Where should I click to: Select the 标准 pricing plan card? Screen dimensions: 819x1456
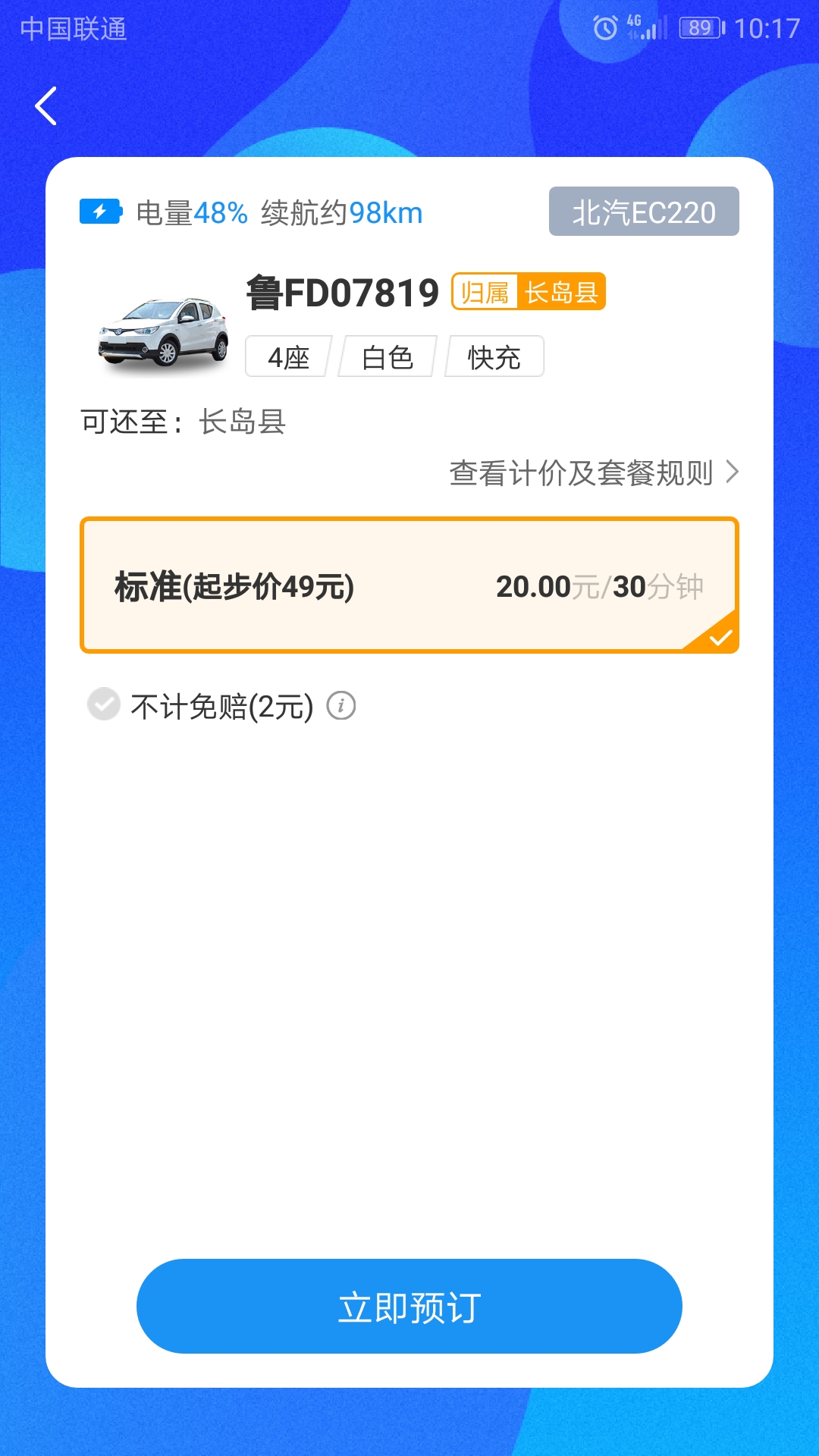pyautogui.click(x=409, y=584)
